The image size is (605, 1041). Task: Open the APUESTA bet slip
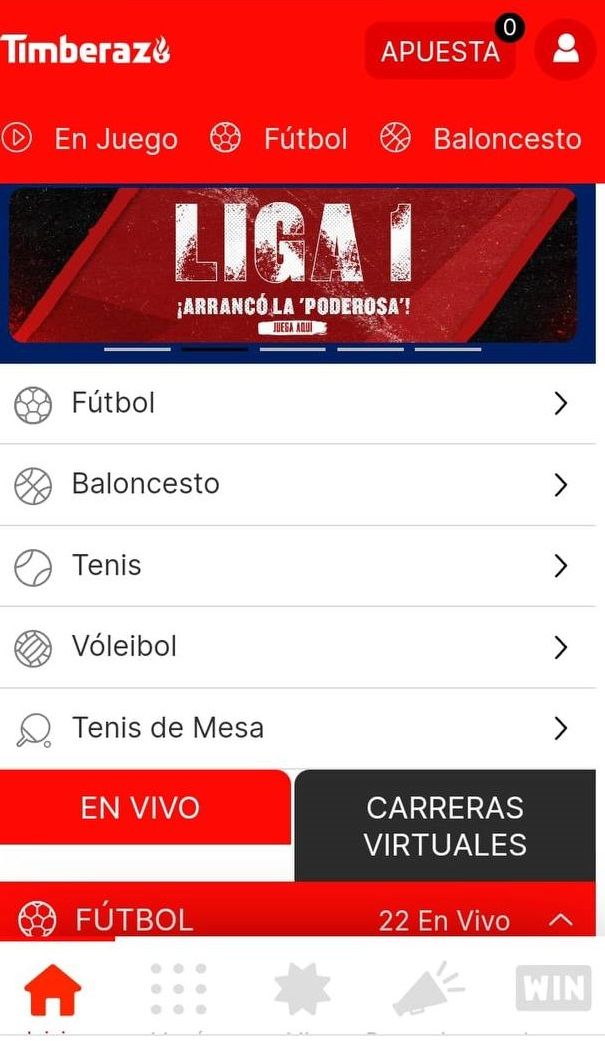[x=440, y=51]
